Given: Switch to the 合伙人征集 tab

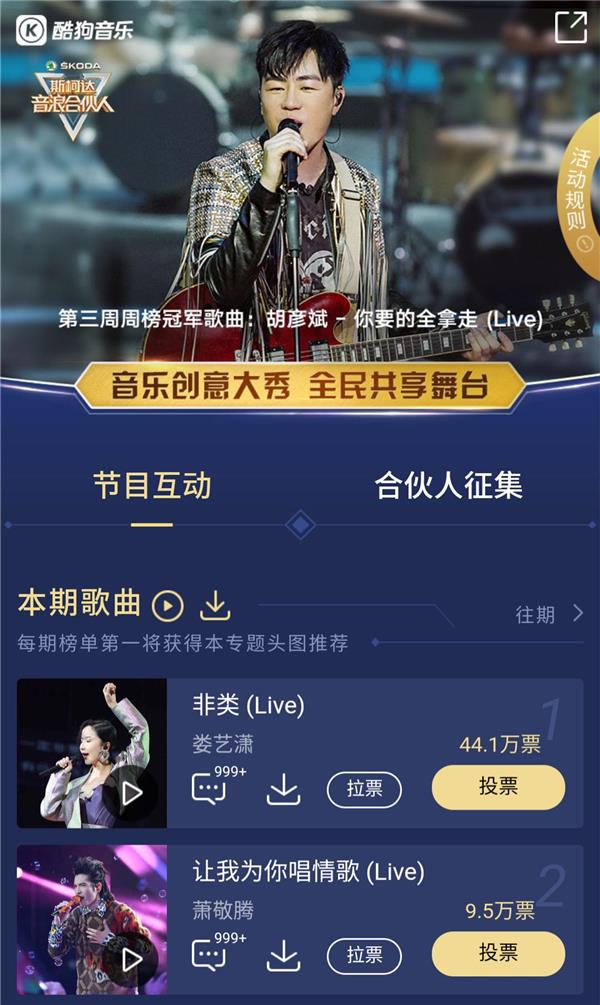Looking at the screenshot, I should [x=448, y=486].
